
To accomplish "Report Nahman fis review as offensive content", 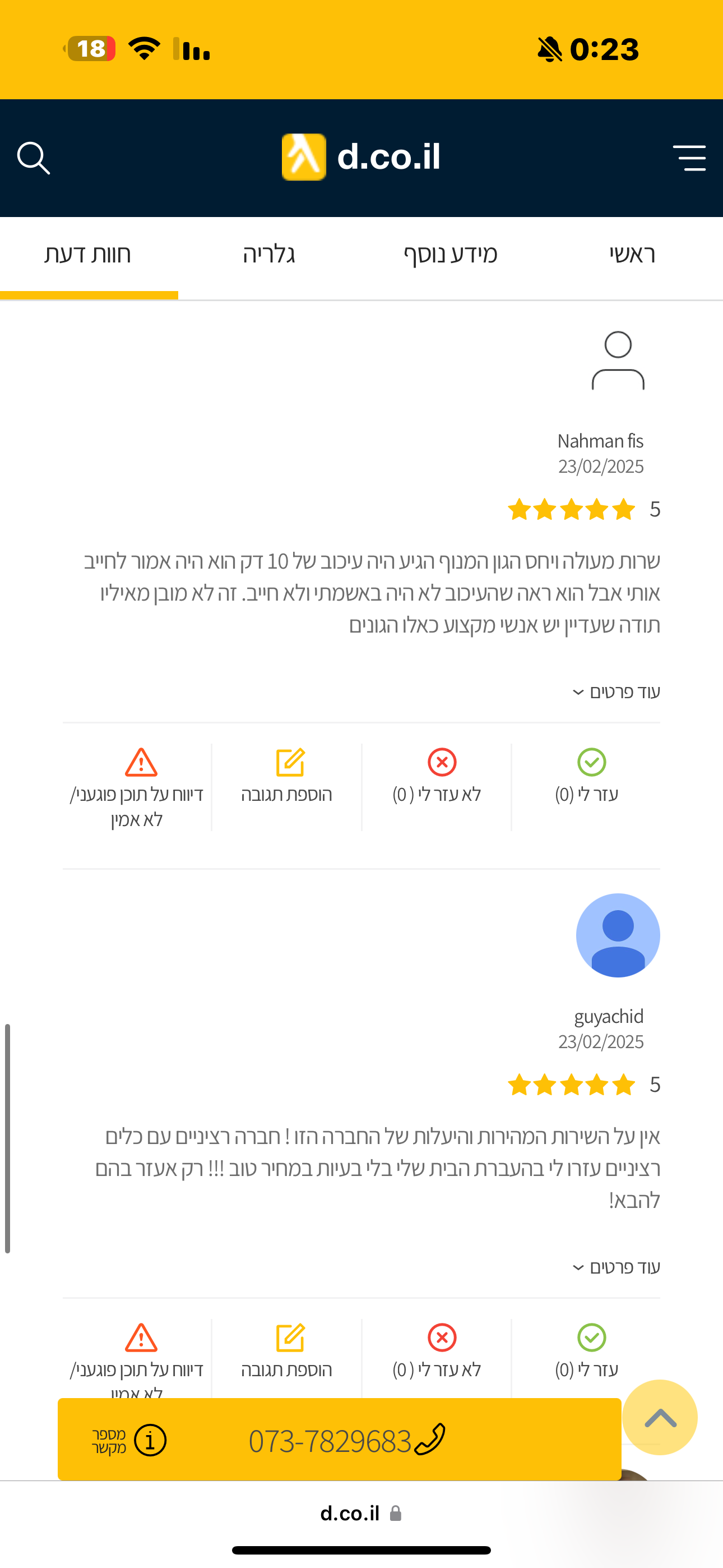I will (x=137, y=785).
